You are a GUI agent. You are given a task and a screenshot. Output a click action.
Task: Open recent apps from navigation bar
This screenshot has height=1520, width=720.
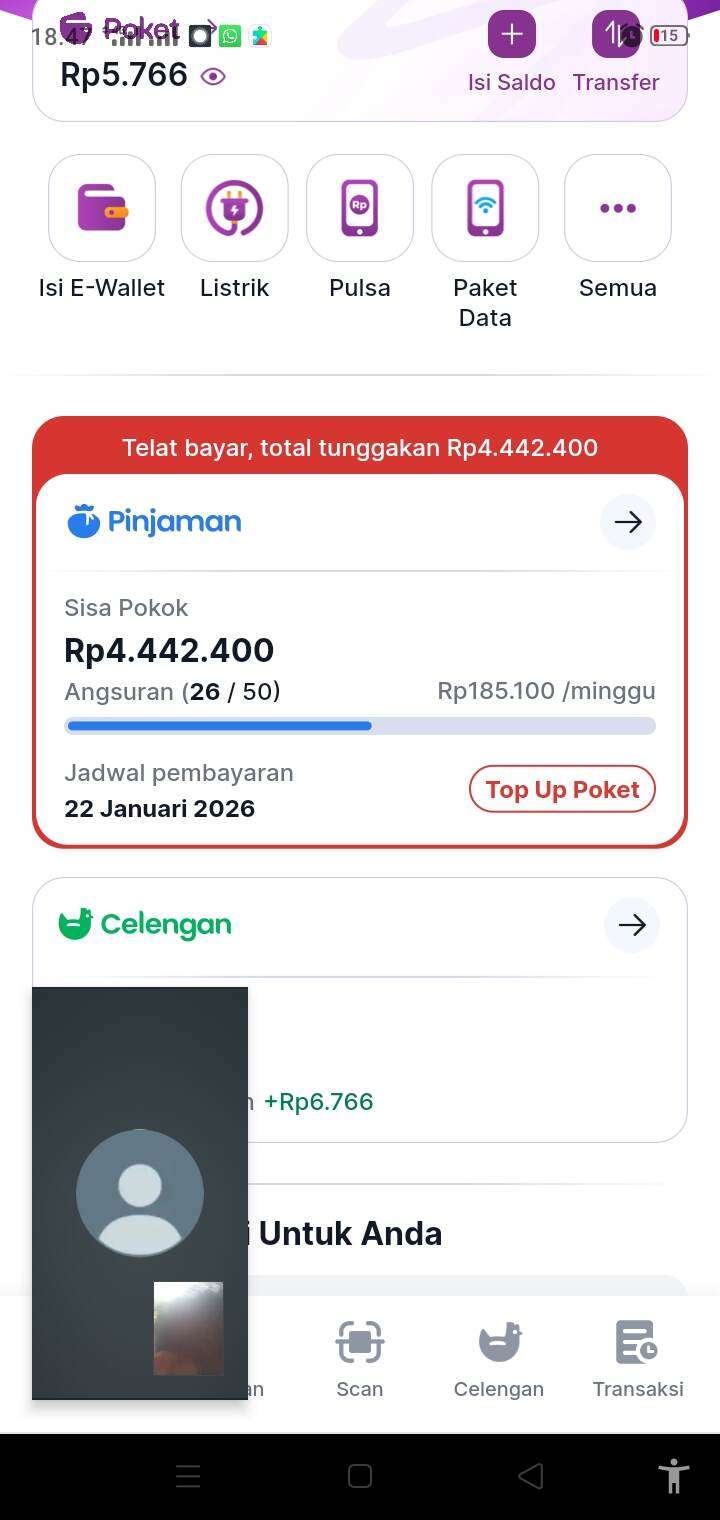coord(188,1476)
